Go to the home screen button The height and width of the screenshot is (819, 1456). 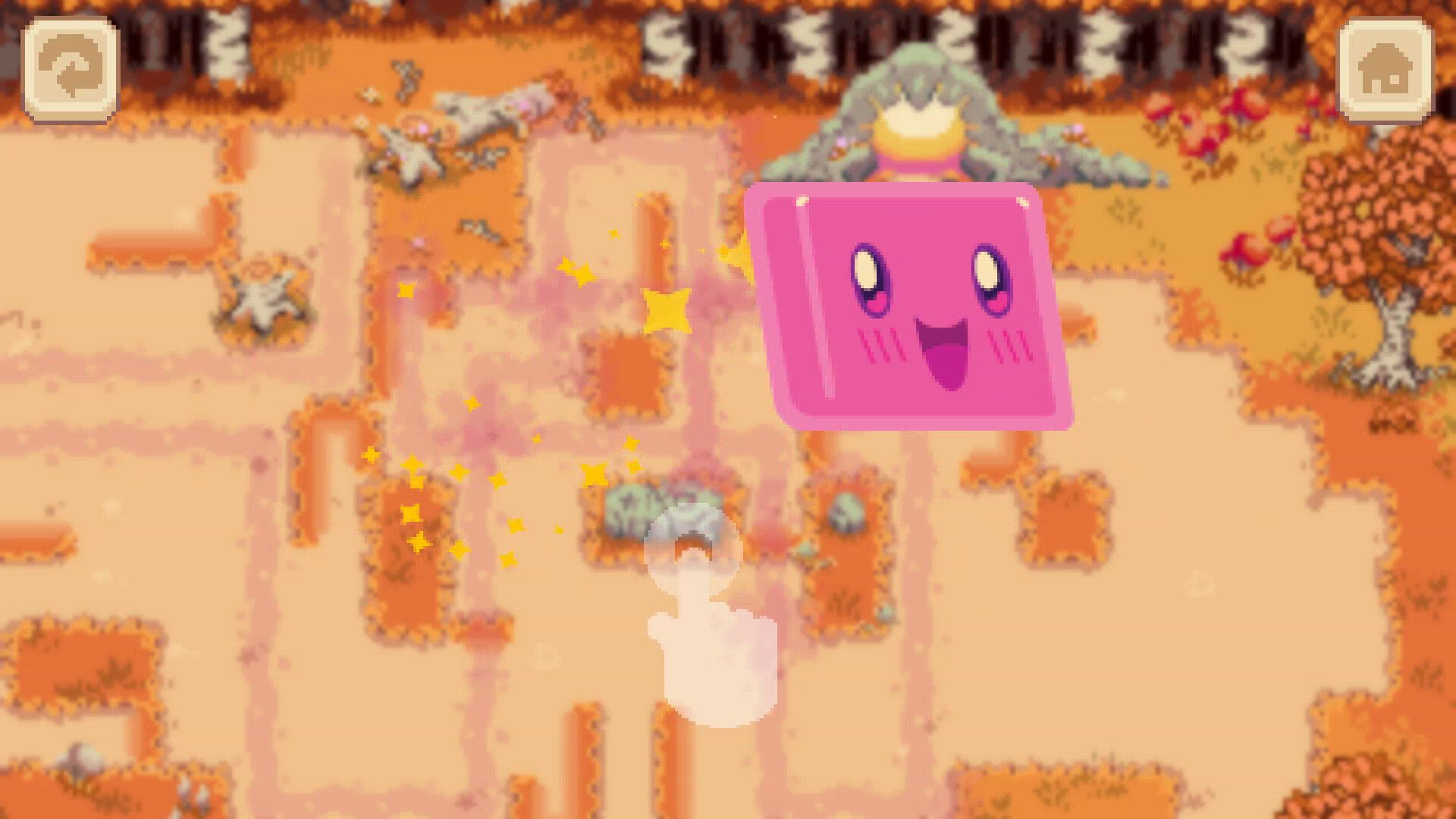[x=1385, y=69]
